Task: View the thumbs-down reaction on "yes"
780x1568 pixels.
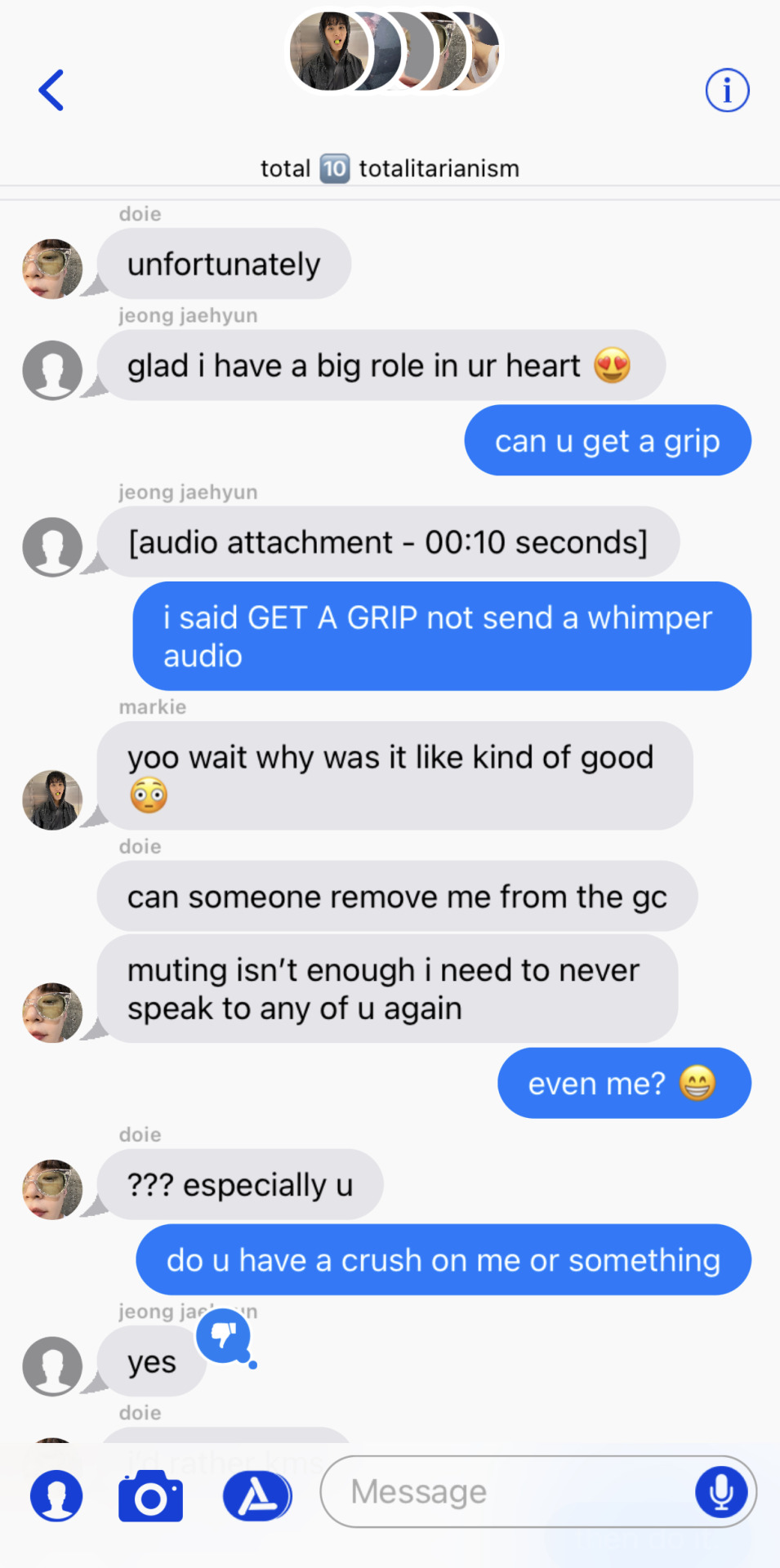Action: pos(224,1336)
